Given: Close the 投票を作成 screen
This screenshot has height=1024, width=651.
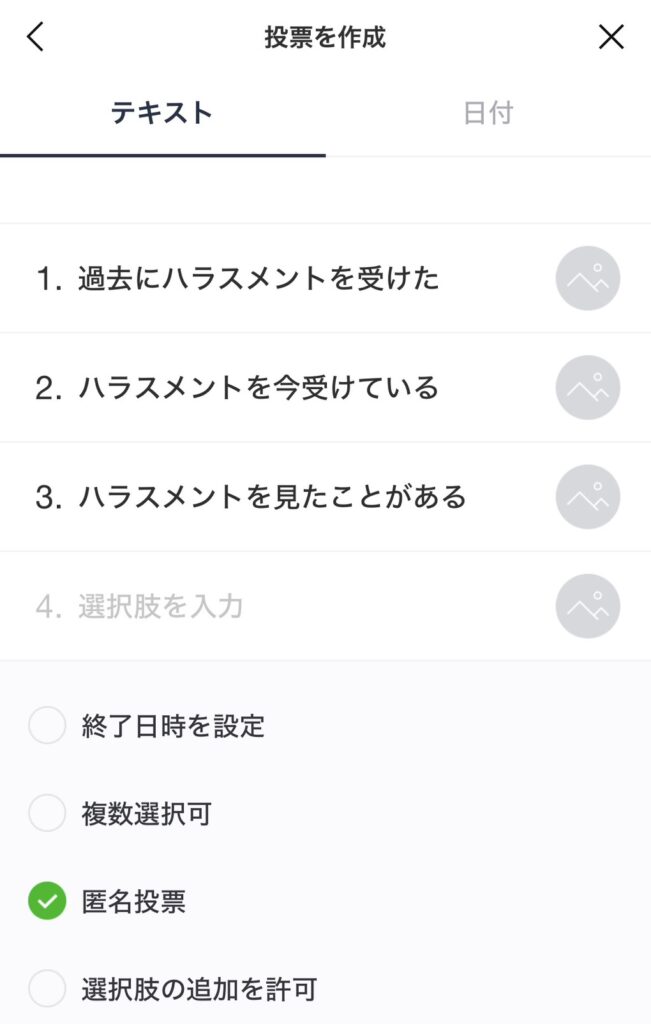Looking at the screenshot, I should point(611,38).
